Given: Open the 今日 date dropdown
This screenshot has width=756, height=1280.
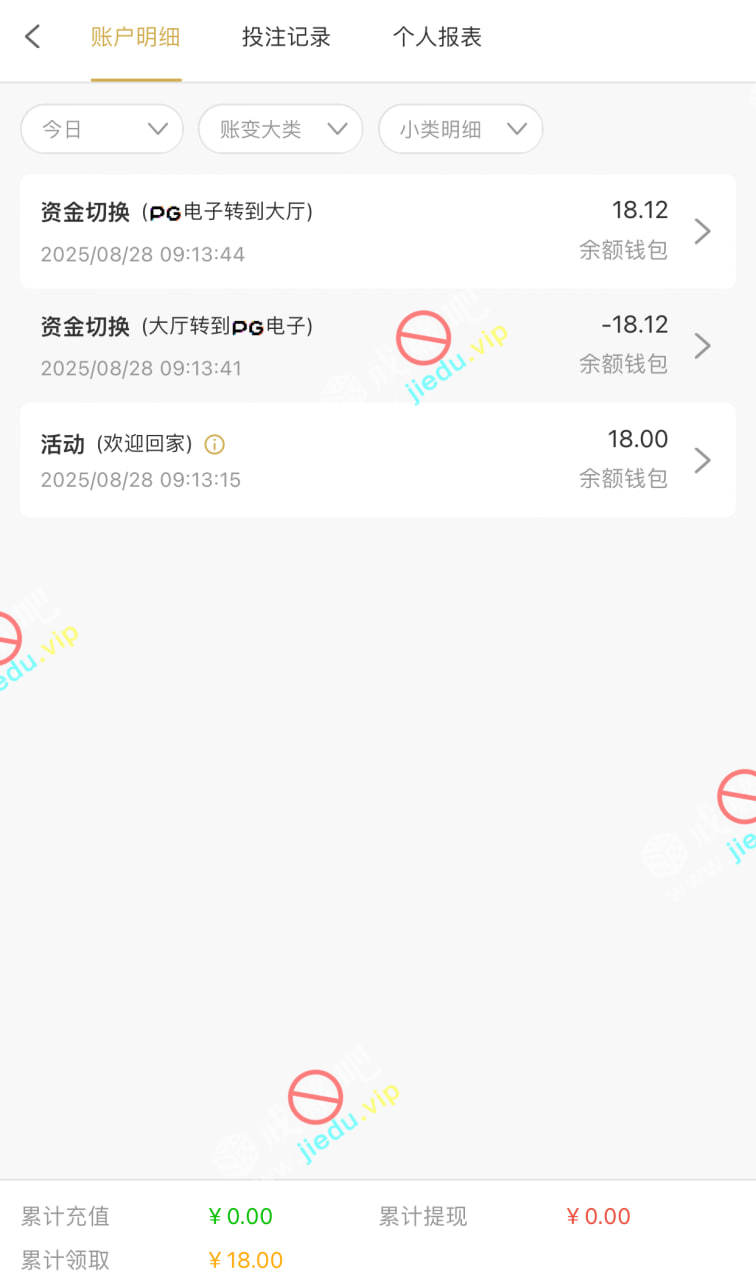Looking at the screenshot, I should coord(102,129).
